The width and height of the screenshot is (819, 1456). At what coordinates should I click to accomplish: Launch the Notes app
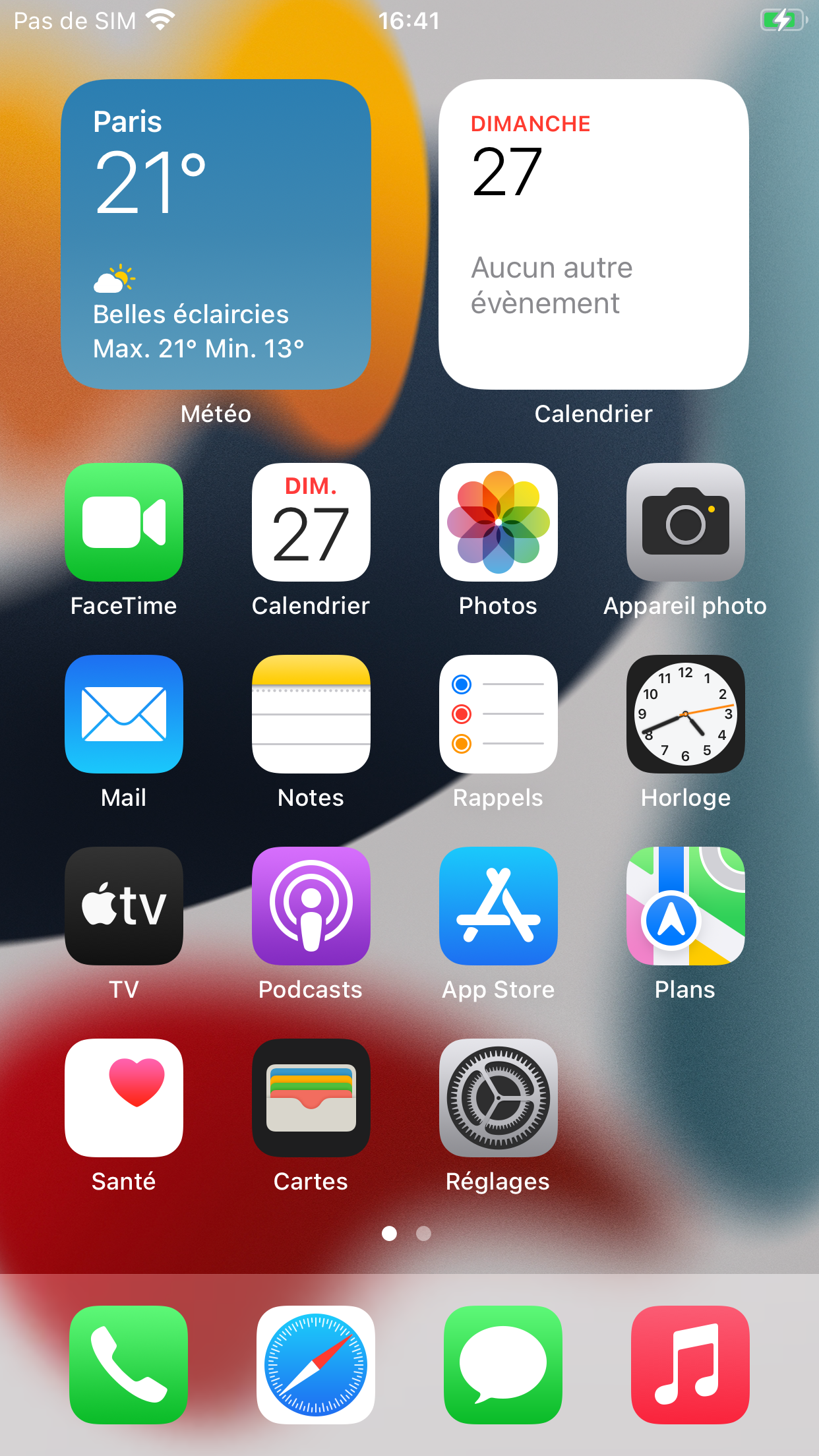(x=311, y=714)
